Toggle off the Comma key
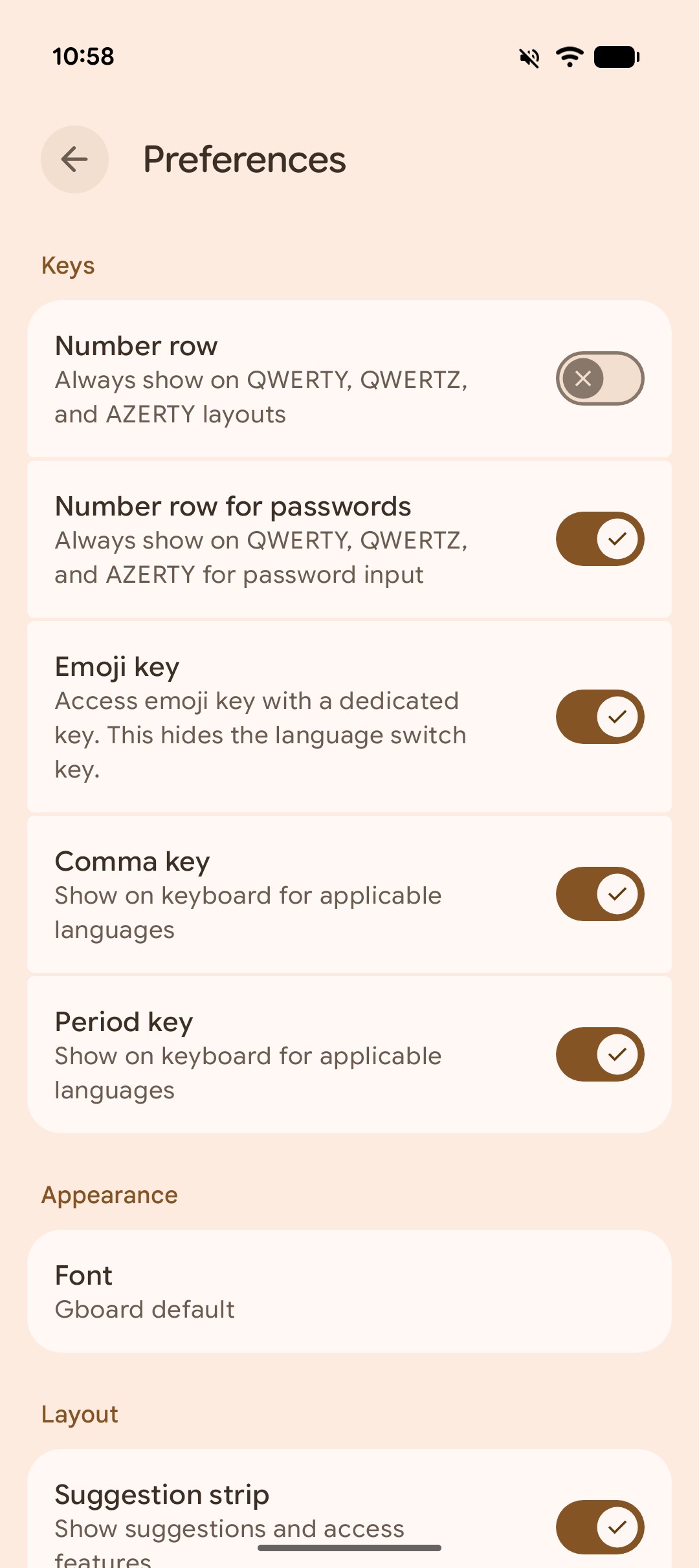Image resolution: width=699 pixels, height=1568 pixels. pos(599,894)
